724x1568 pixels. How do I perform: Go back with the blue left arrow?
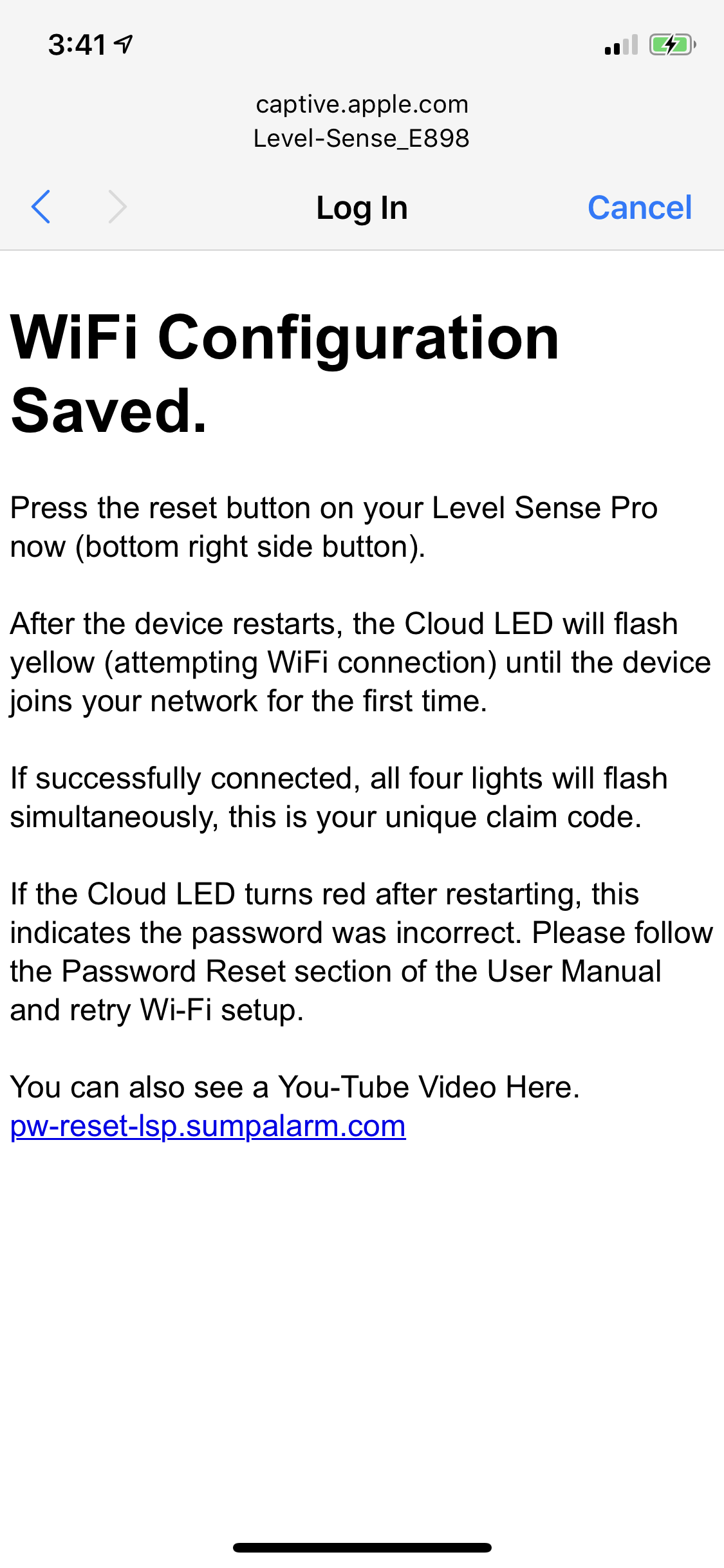41,207
